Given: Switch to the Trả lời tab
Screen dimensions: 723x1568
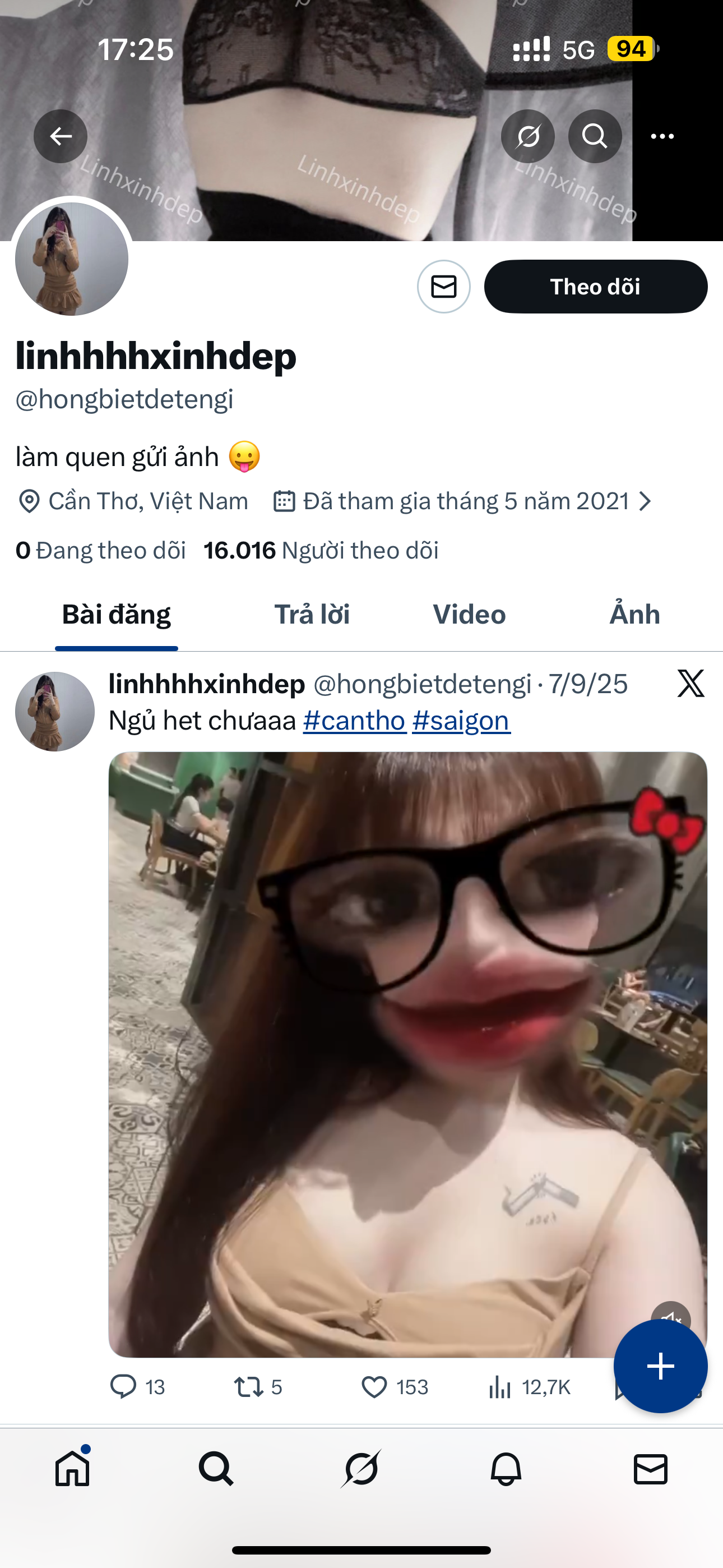Looking at the screenshot, I should pos(312,615).
